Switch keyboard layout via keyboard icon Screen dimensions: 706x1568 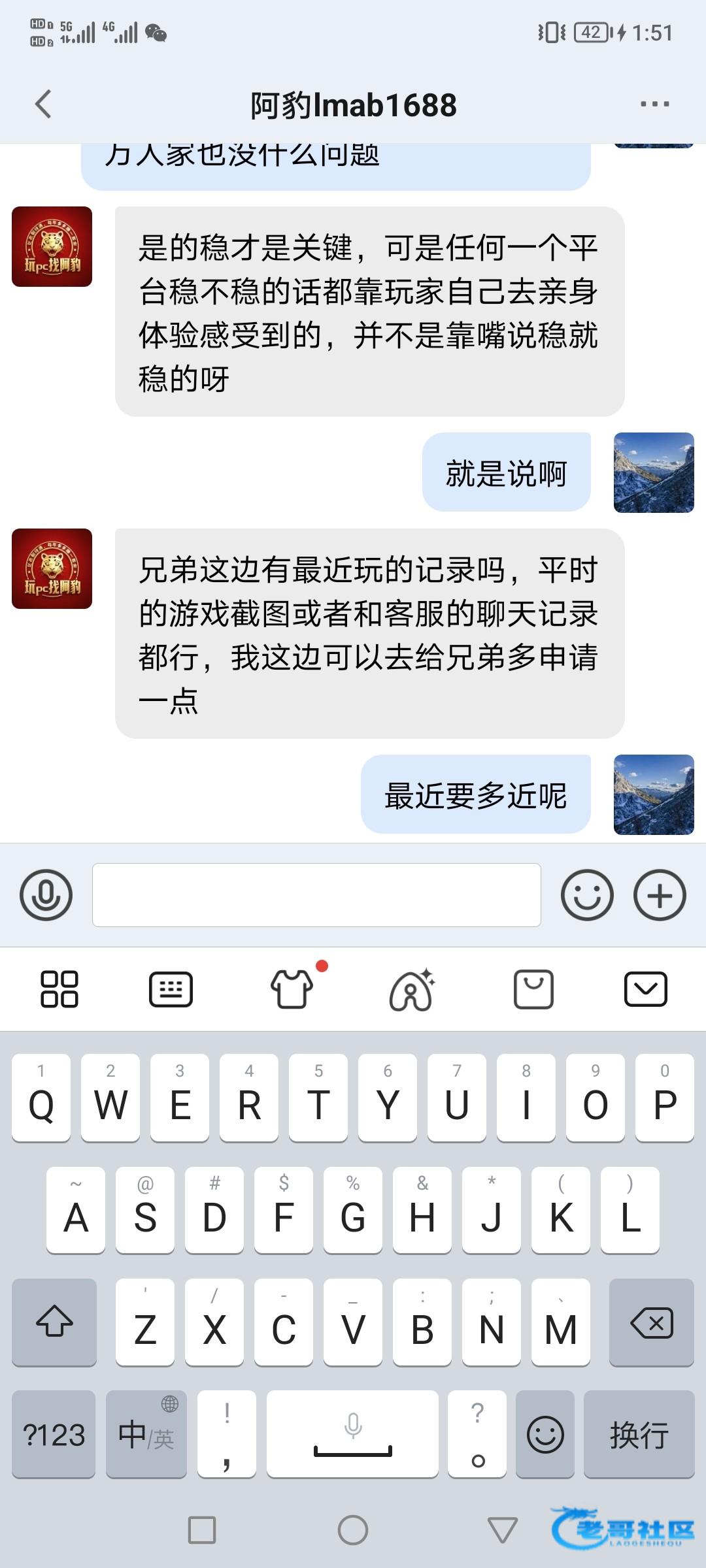[171, 989]
